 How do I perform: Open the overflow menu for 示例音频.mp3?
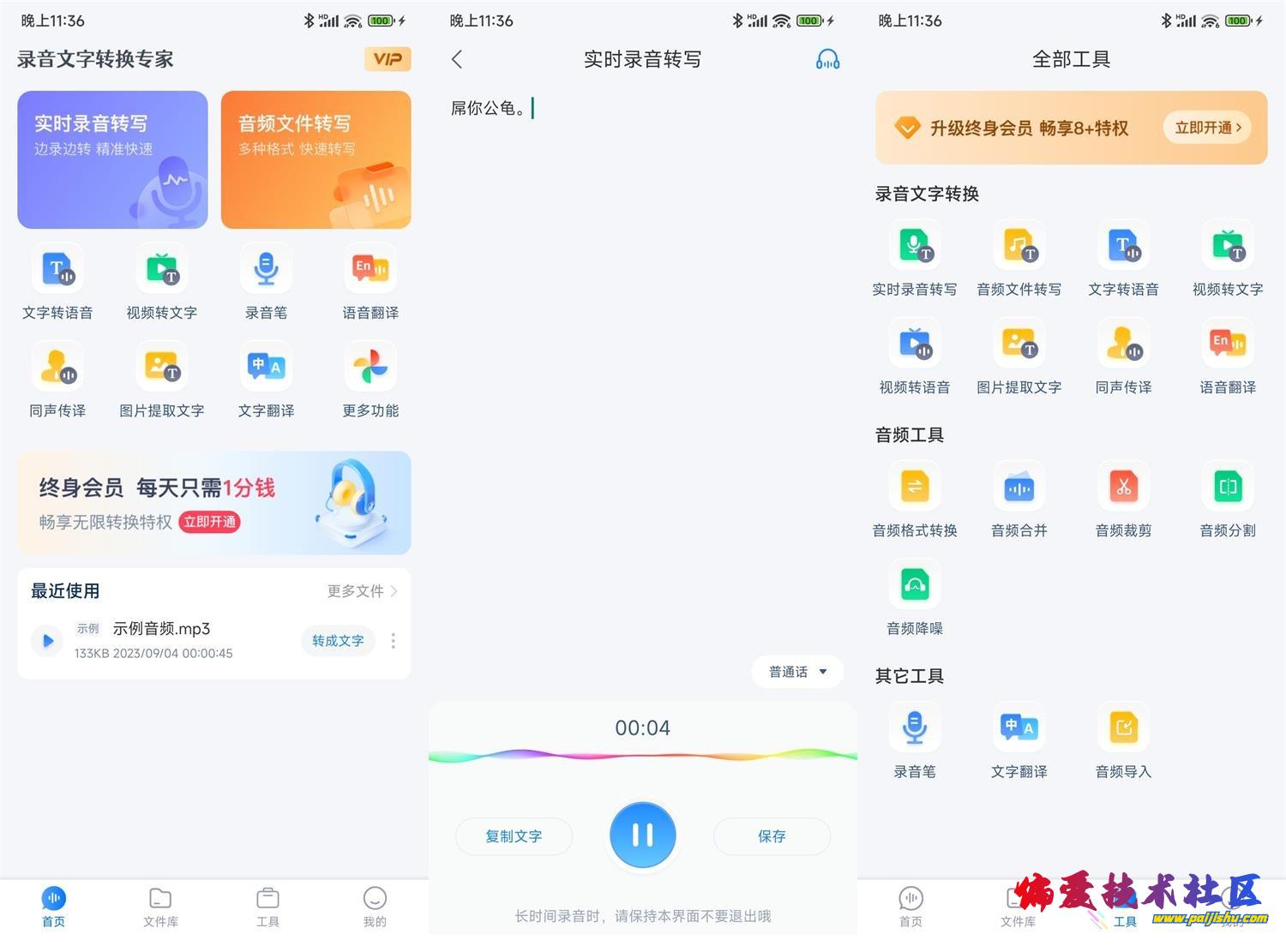(394, 641)
